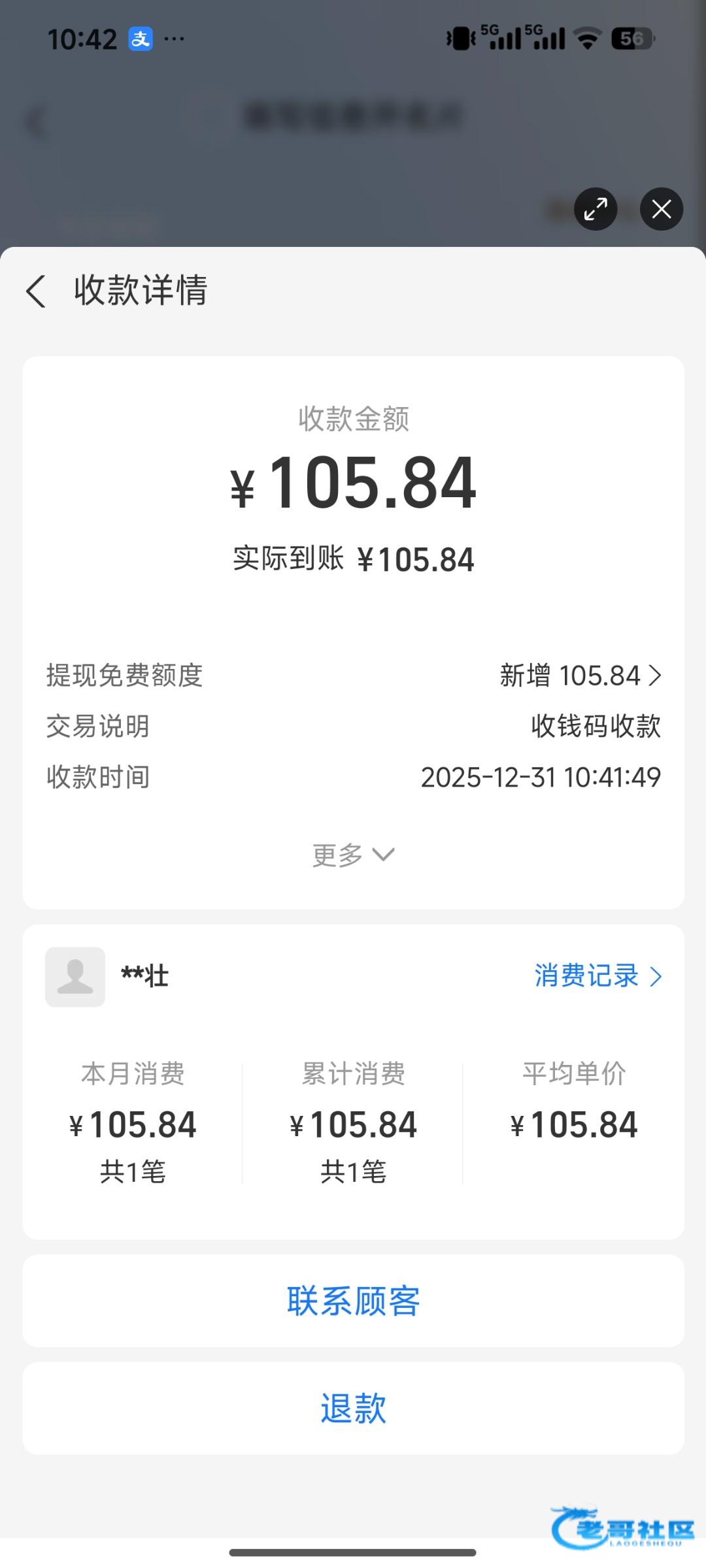Tap 联系顾客 button
Viewport: 706px width, 1568px height.
click(x=353, y=1301)
